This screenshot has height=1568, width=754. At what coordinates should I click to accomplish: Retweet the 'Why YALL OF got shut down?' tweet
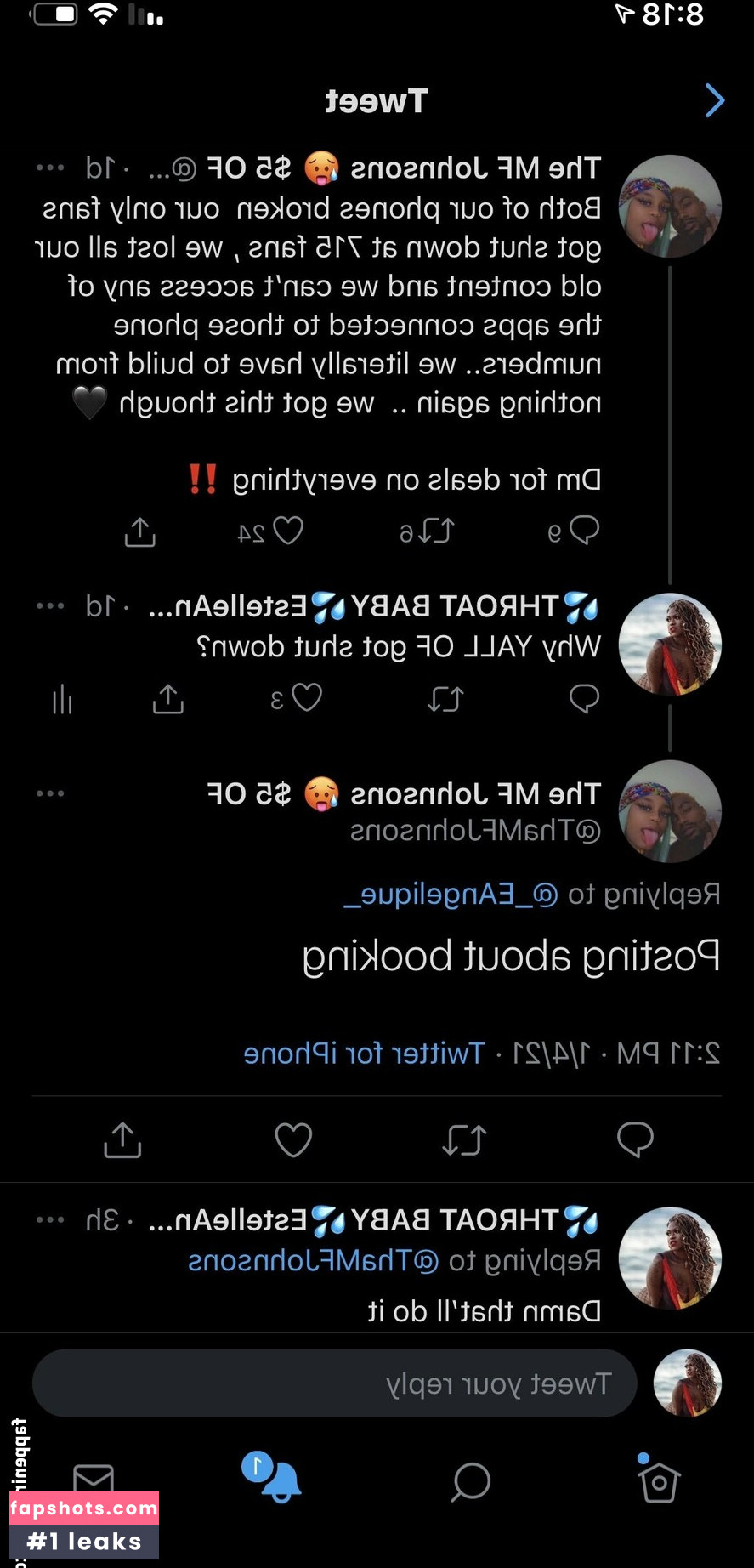[445, 699]
